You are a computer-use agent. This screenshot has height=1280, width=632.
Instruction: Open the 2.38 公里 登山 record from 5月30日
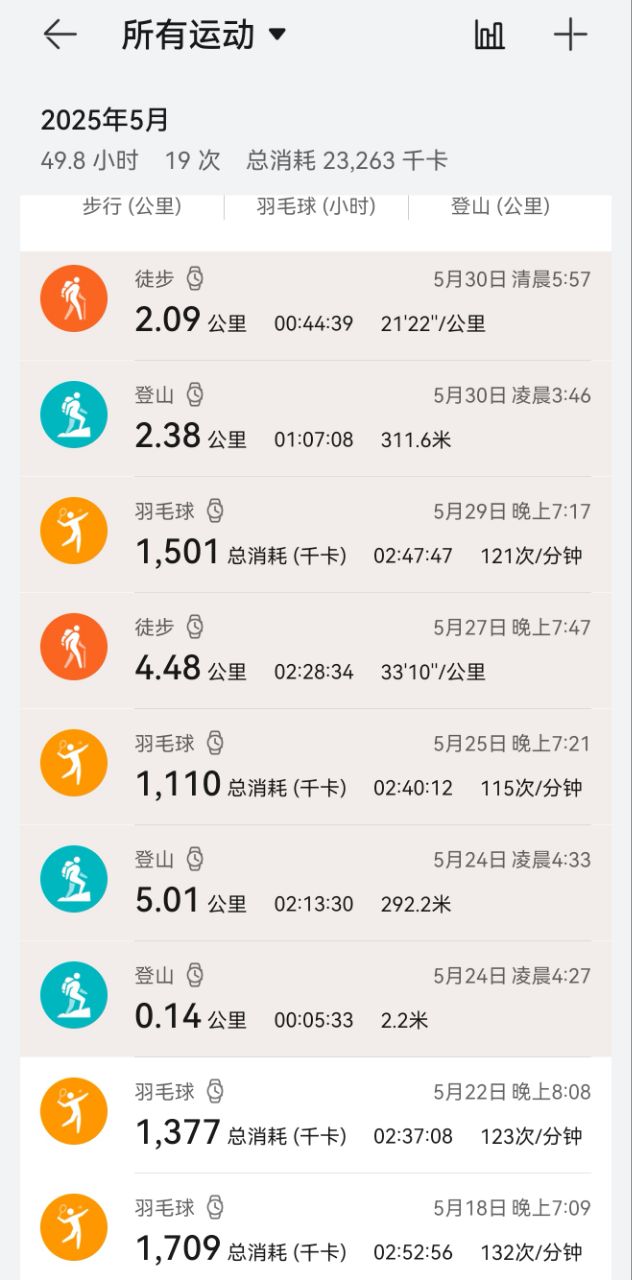point(316,419)
